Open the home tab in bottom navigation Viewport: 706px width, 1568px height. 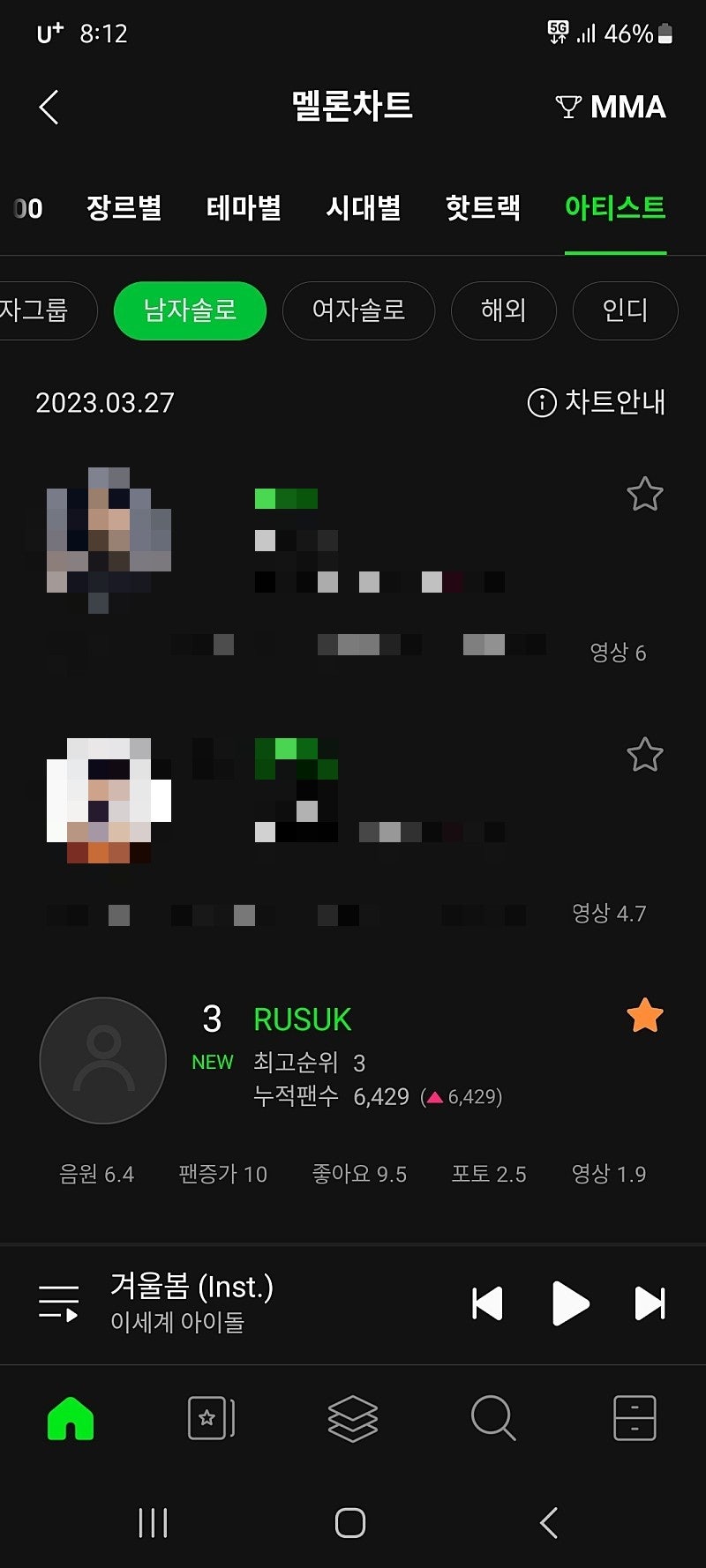click(x=71, y=1418)
